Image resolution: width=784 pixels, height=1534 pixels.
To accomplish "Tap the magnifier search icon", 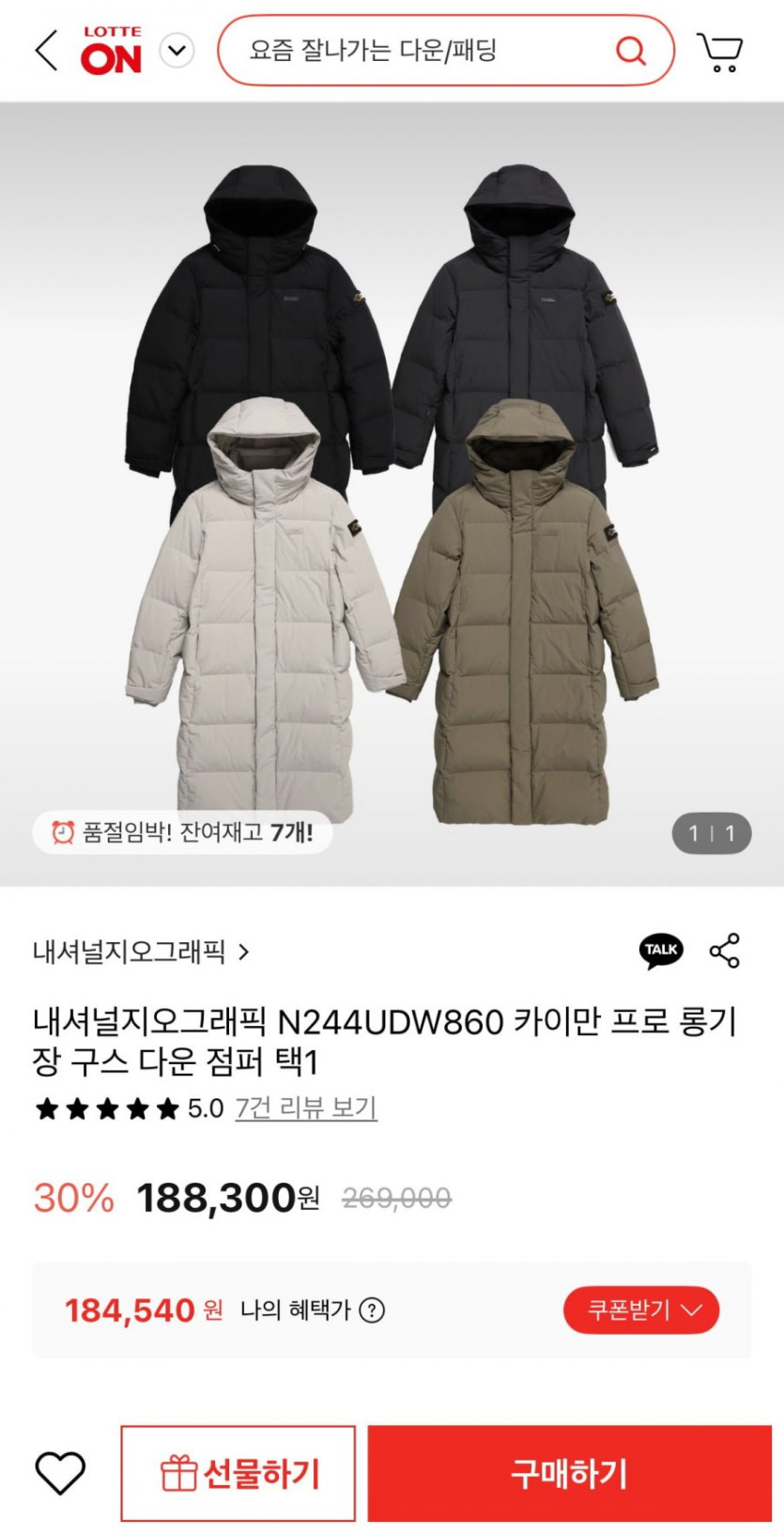I will pos(631,50).
